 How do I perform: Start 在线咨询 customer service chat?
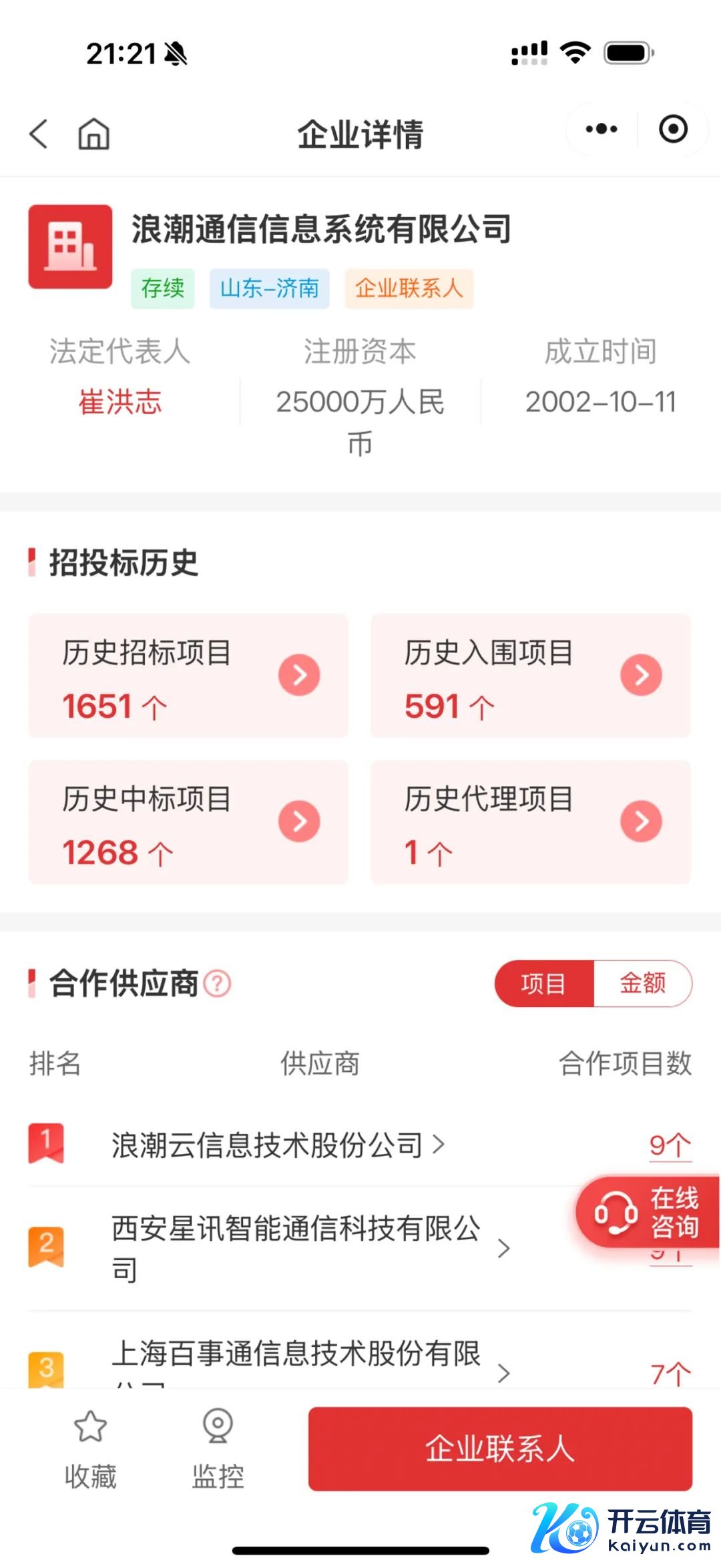648,1213
